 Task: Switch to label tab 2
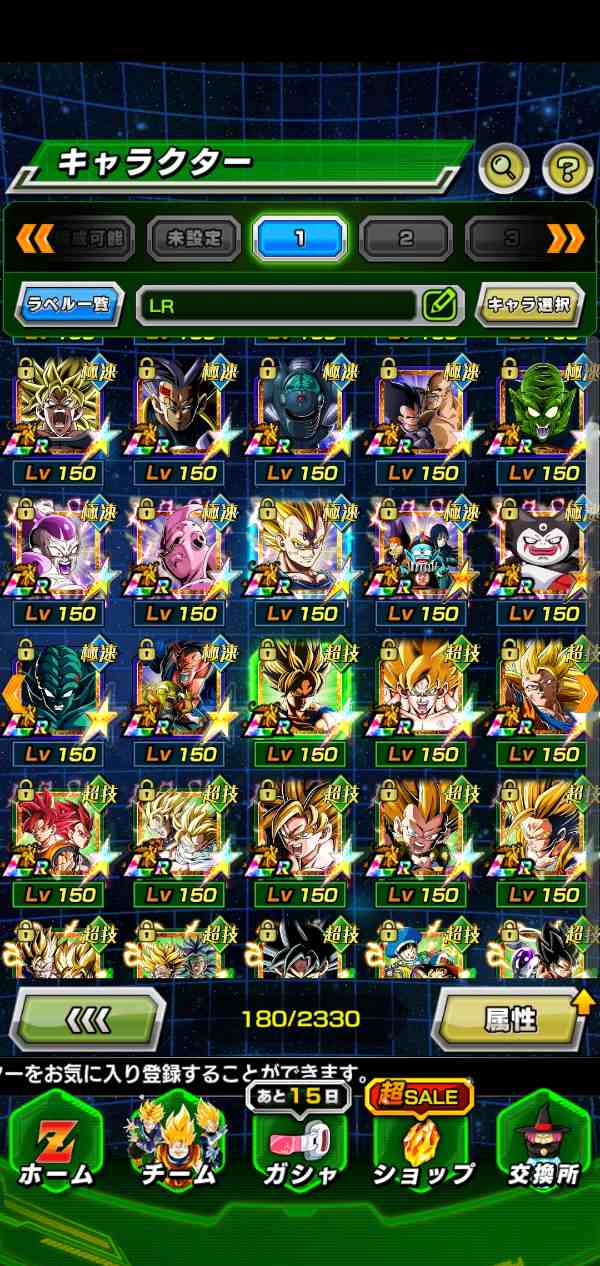[405, 238]
